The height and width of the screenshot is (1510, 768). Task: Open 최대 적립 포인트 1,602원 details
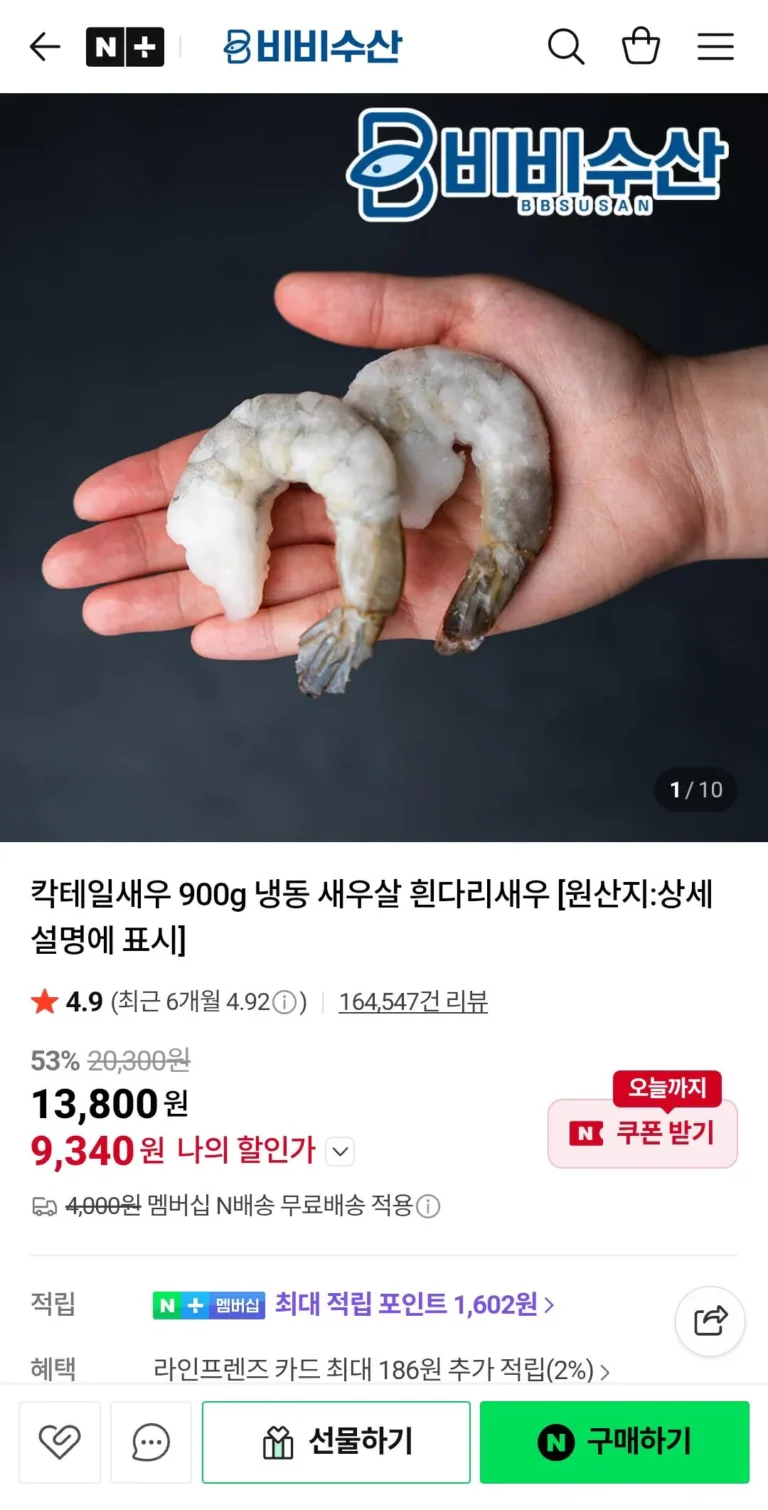pyautogui.click(x=414, y=1304)
